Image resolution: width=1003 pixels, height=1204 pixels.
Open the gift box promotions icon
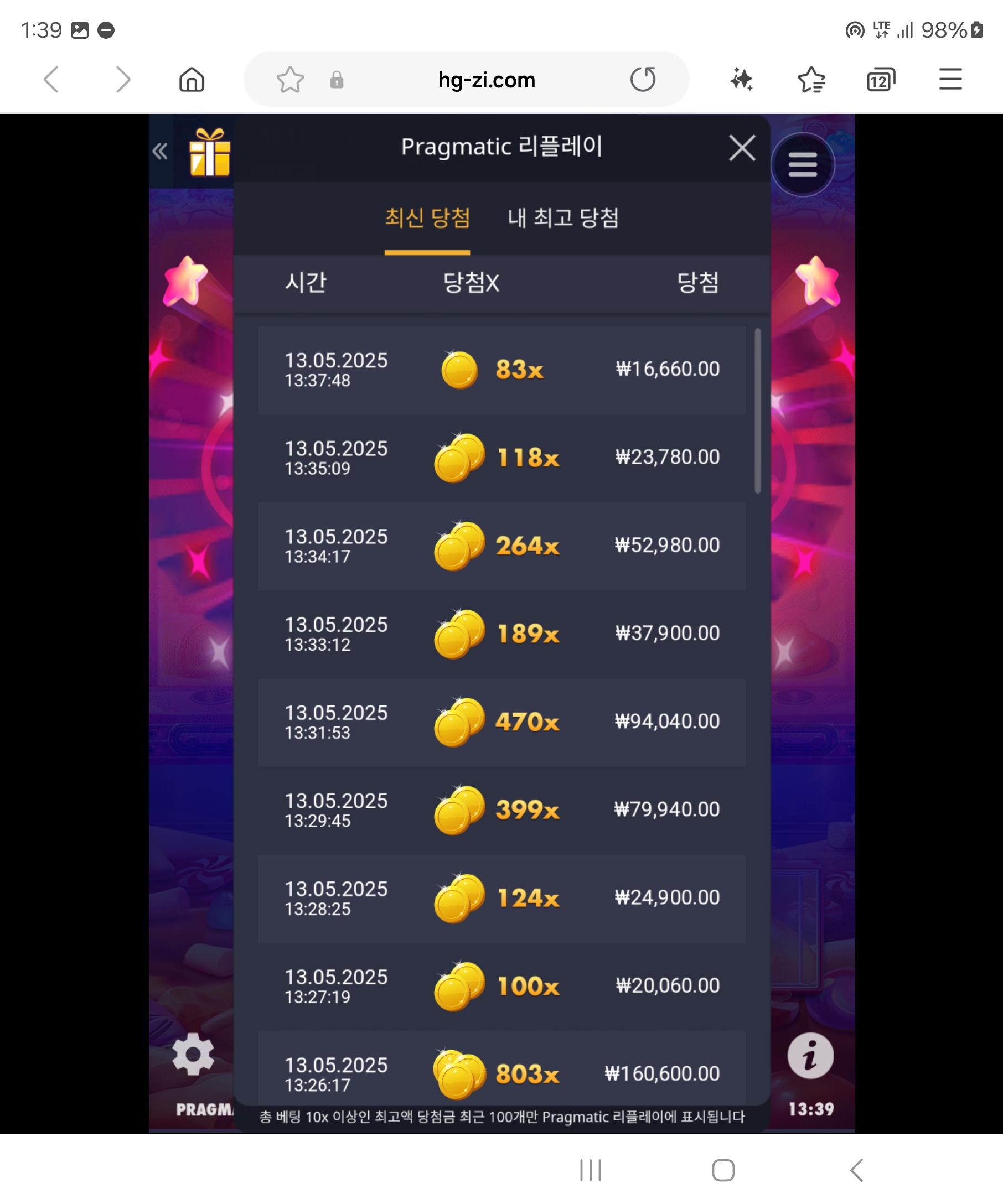[x=209, y=153]
